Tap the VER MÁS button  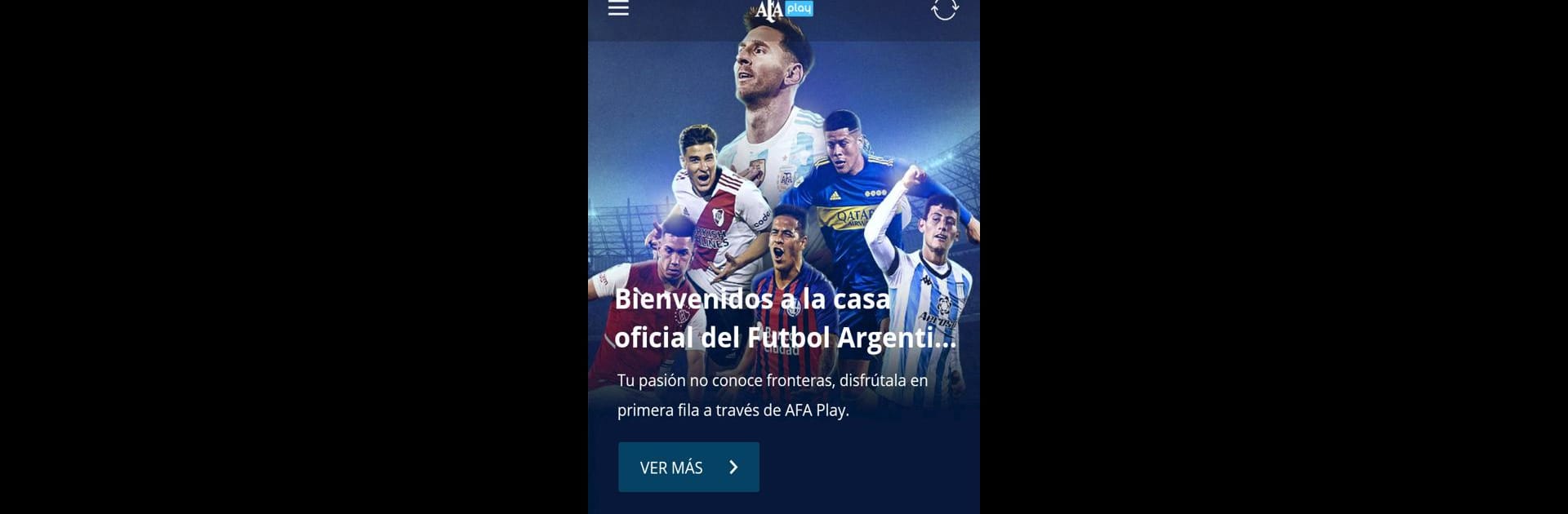pos(688,467)
